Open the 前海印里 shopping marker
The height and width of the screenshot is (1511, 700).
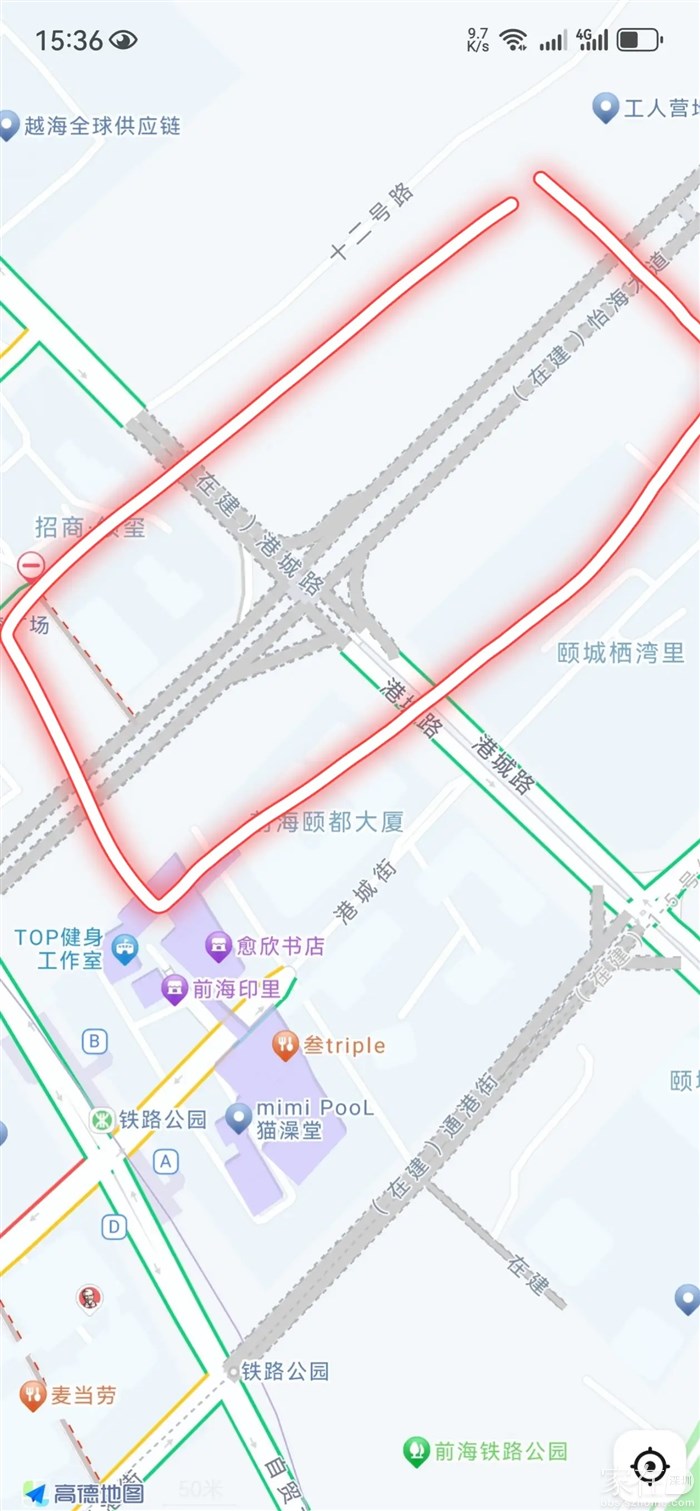pyautogui.click(x=175, y=990)
